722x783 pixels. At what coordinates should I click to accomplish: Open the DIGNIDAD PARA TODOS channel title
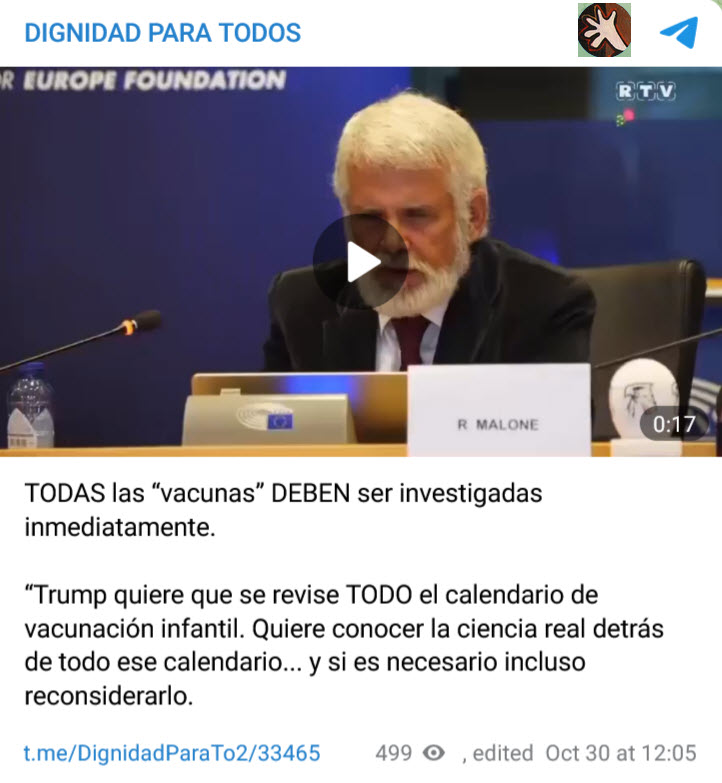point(162,33)
